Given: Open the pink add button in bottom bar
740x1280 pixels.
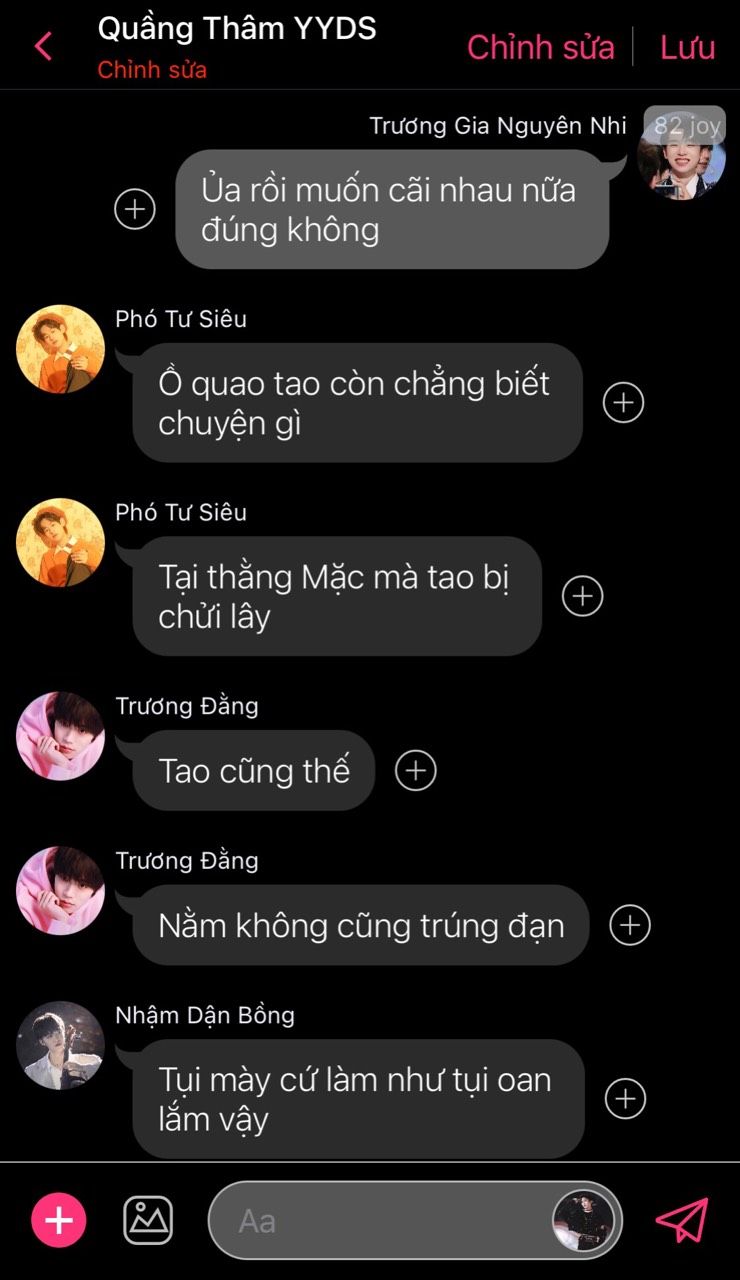Looking at the screenshot, I should coord(59,1220).
